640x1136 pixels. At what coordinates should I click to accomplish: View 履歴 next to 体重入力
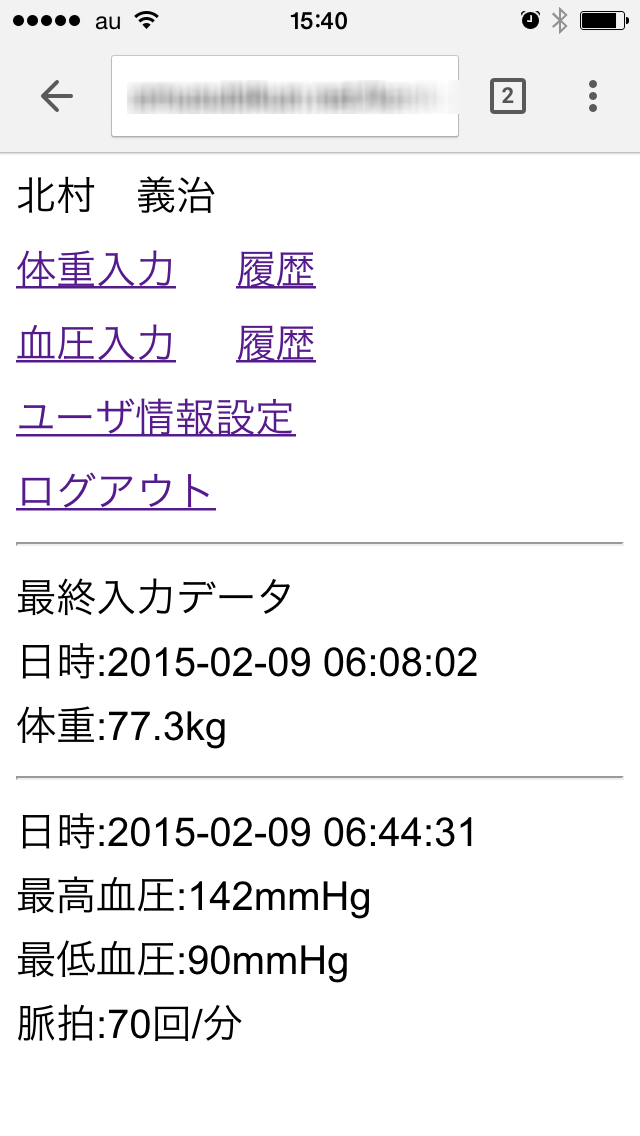tap(275, 270)
